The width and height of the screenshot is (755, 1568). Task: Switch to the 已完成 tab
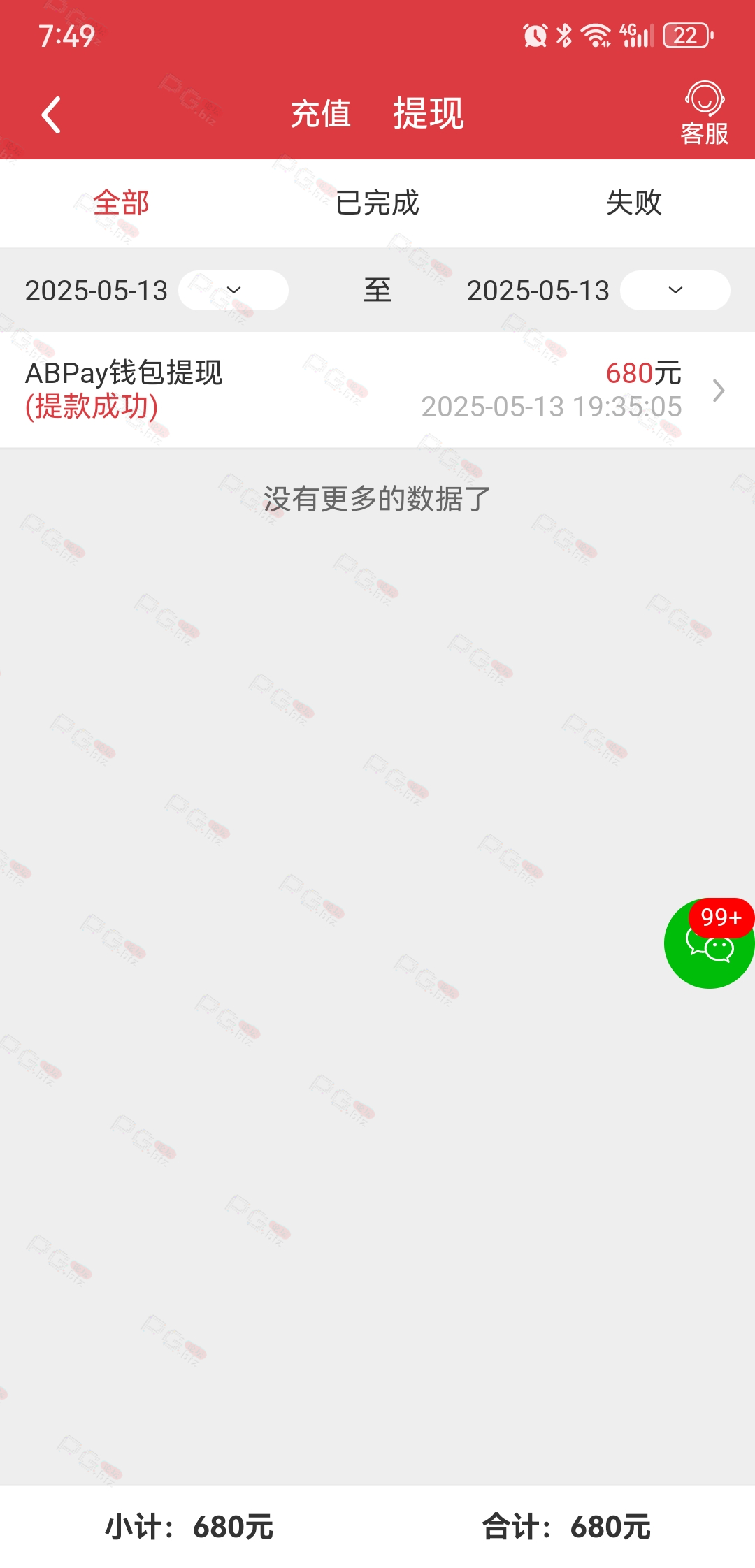(x=377, y=203)
